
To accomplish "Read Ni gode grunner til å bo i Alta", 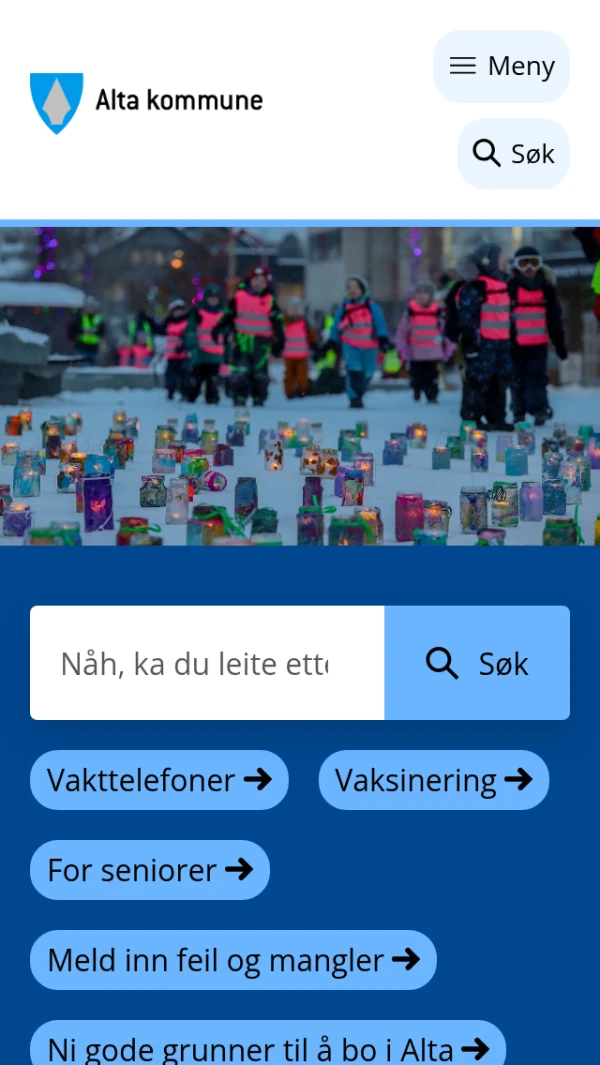I will (x=268, y=1045).
